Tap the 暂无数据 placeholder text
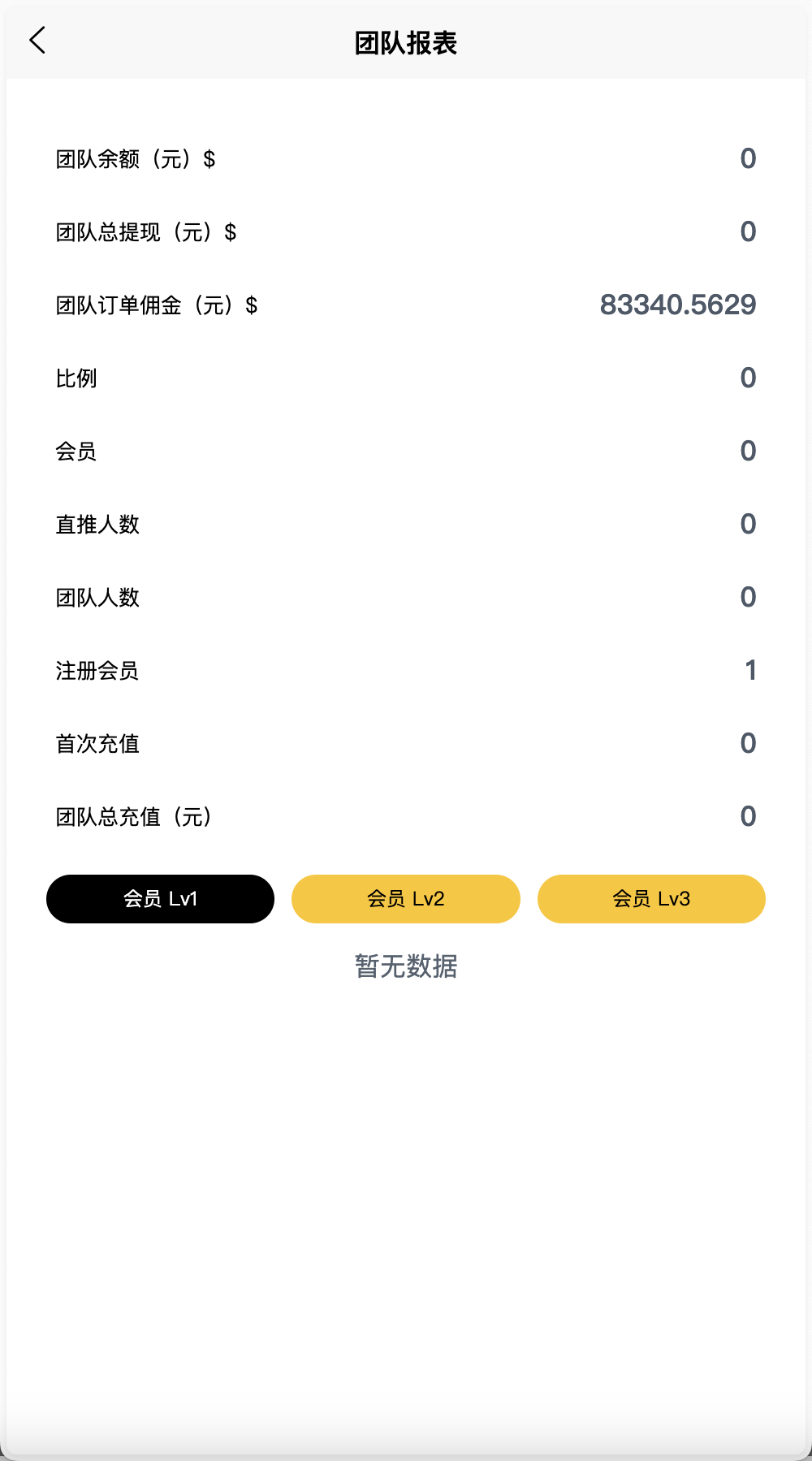Image resolution: width=812 pixels, height=1461 pixels. (x=407, y=967)
